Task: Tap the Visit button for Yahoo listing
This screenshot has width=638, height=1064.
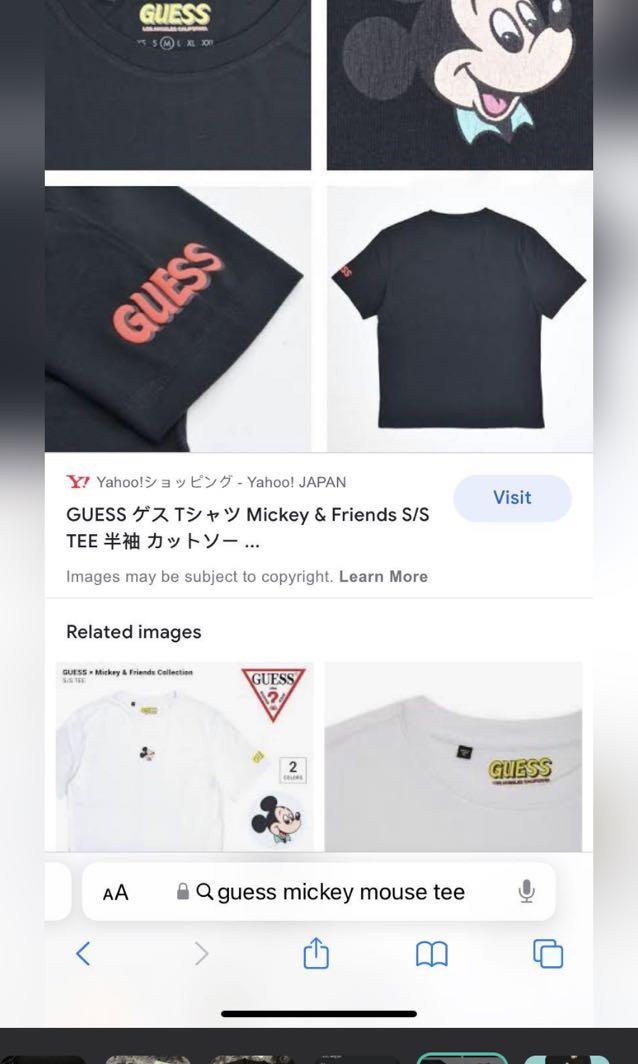Action: 512,498
